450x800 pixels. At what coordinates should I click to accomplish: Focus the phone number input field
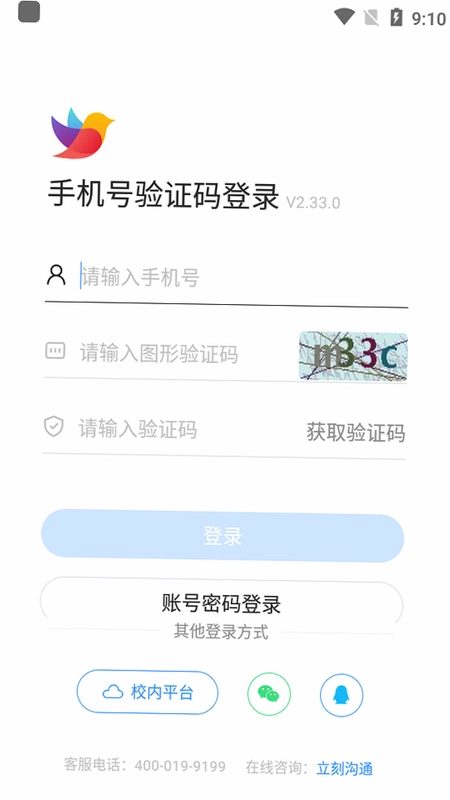[242, 277]
